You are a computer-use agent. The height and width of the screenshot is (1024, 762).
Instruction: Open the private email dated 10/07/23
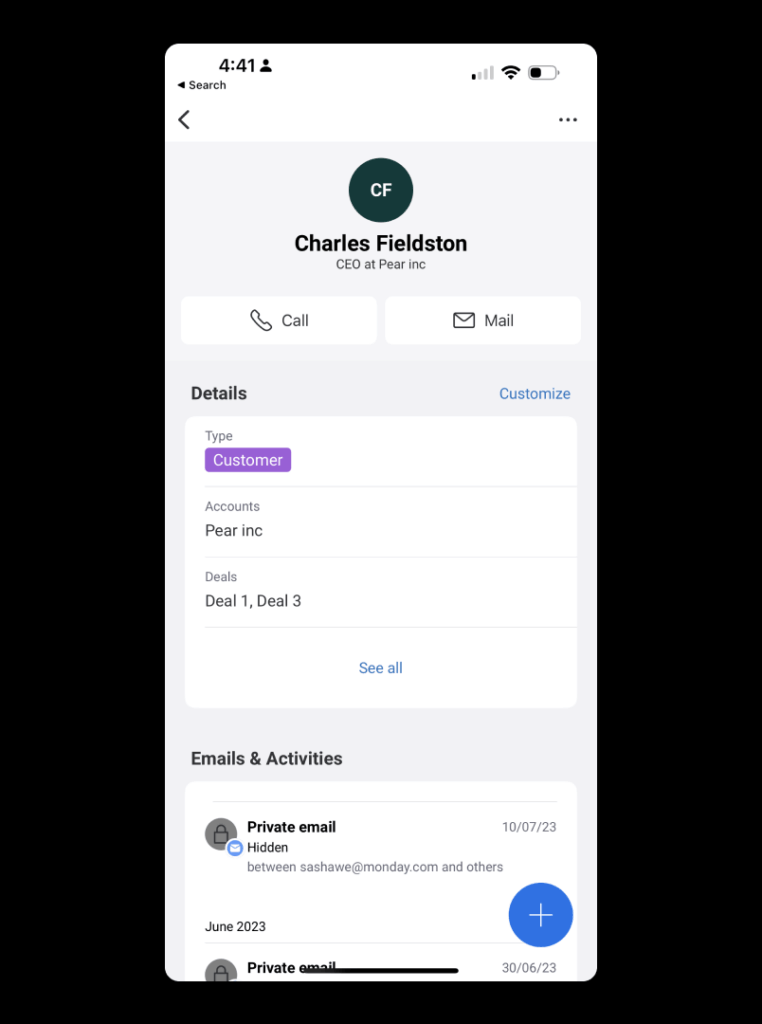coord(380,846)
